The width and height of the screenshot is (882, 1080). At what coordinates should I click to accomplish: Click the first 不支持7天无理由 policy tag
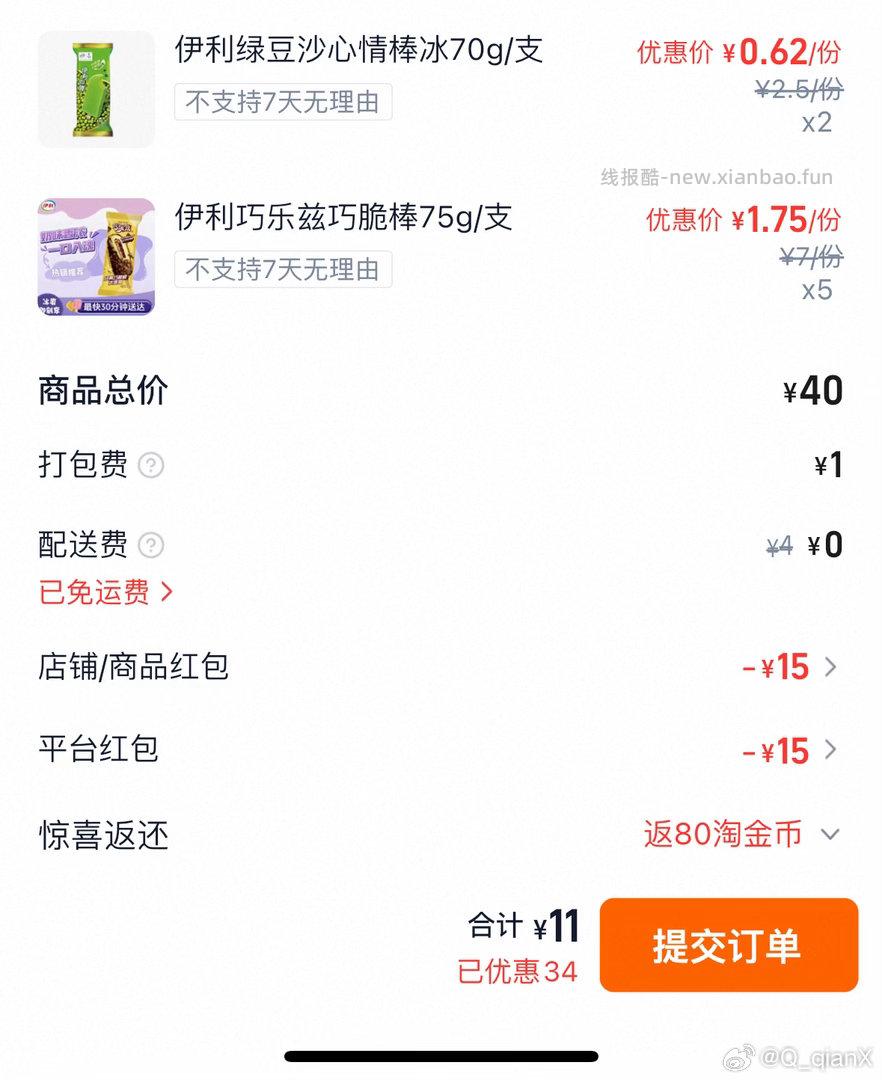282,103
